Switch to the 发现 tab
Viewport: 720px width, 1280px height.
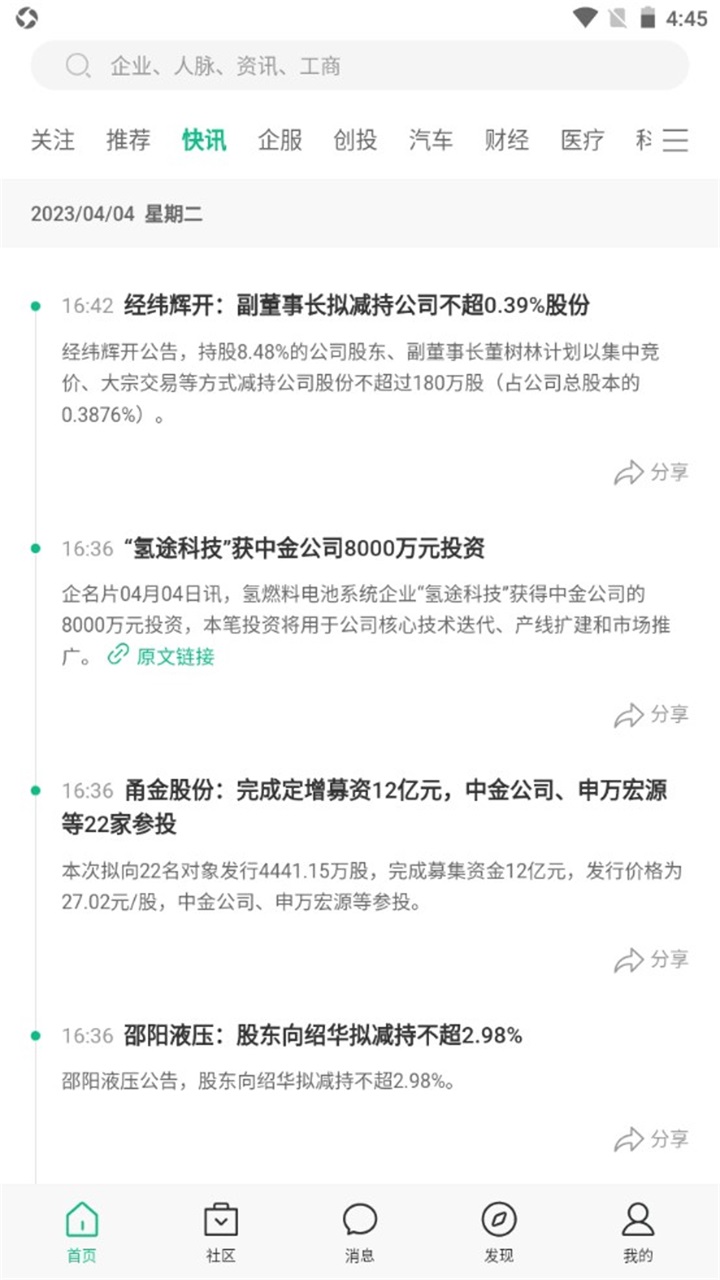point(498,1232)
